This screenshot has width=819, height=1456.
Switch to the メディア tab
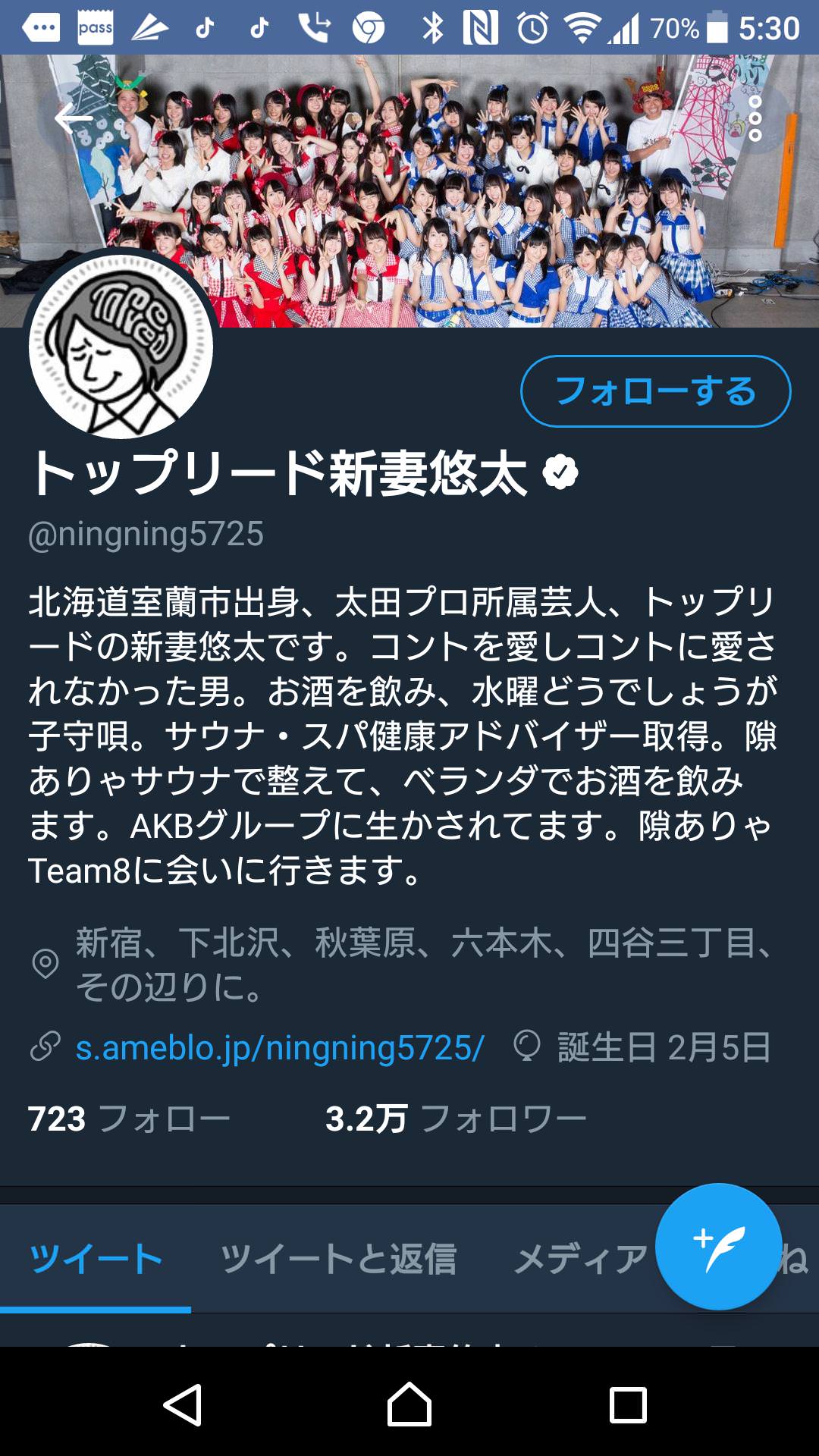click(580, 1260)
